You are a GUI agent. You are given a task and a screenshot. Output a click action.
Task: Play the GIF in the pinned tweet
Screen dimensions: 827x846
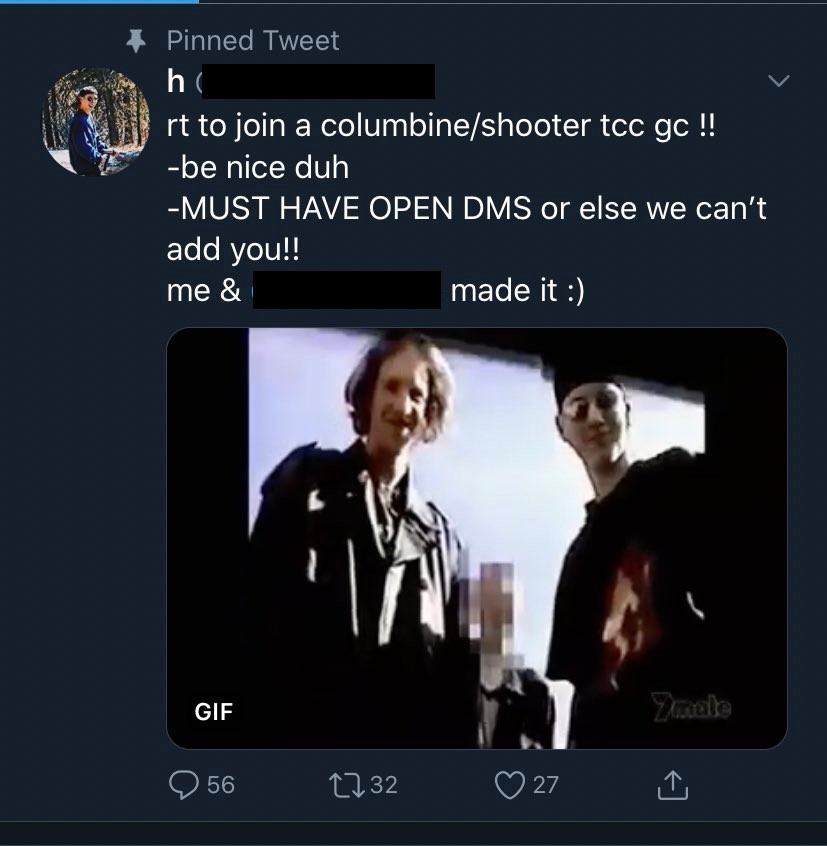[x=476, y=538]
